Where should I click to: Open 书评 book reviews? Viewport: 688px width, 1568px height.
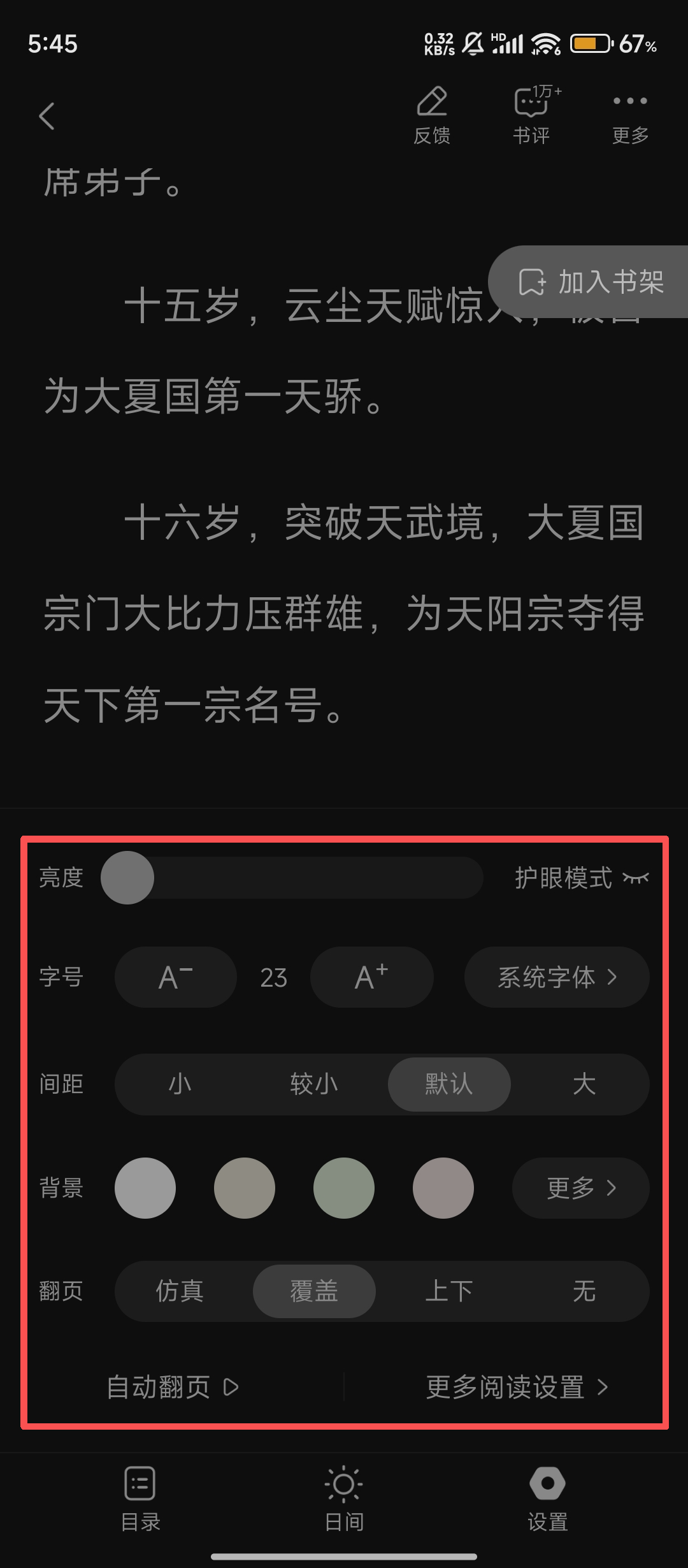(532, 116)
